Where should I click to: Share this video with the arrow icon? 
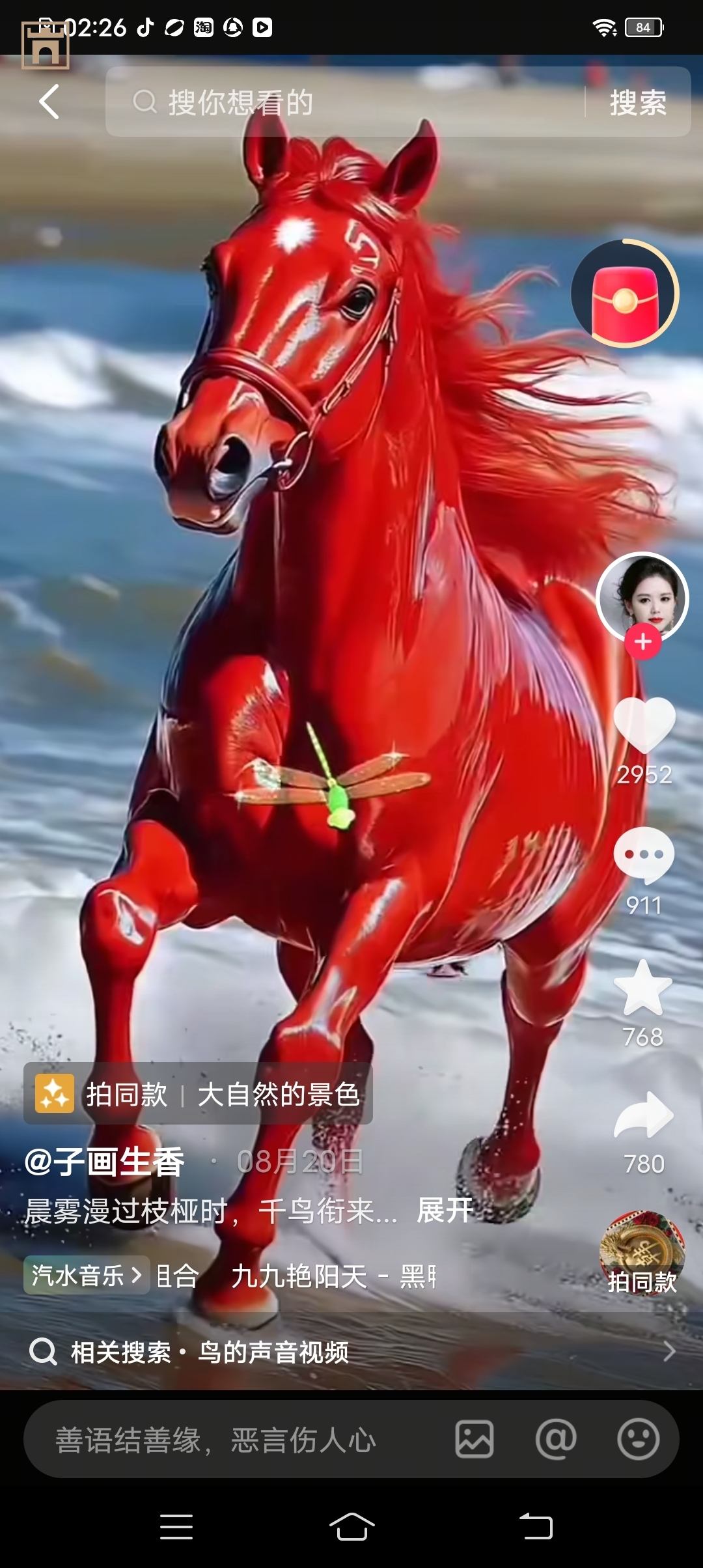coord(644,1115)
